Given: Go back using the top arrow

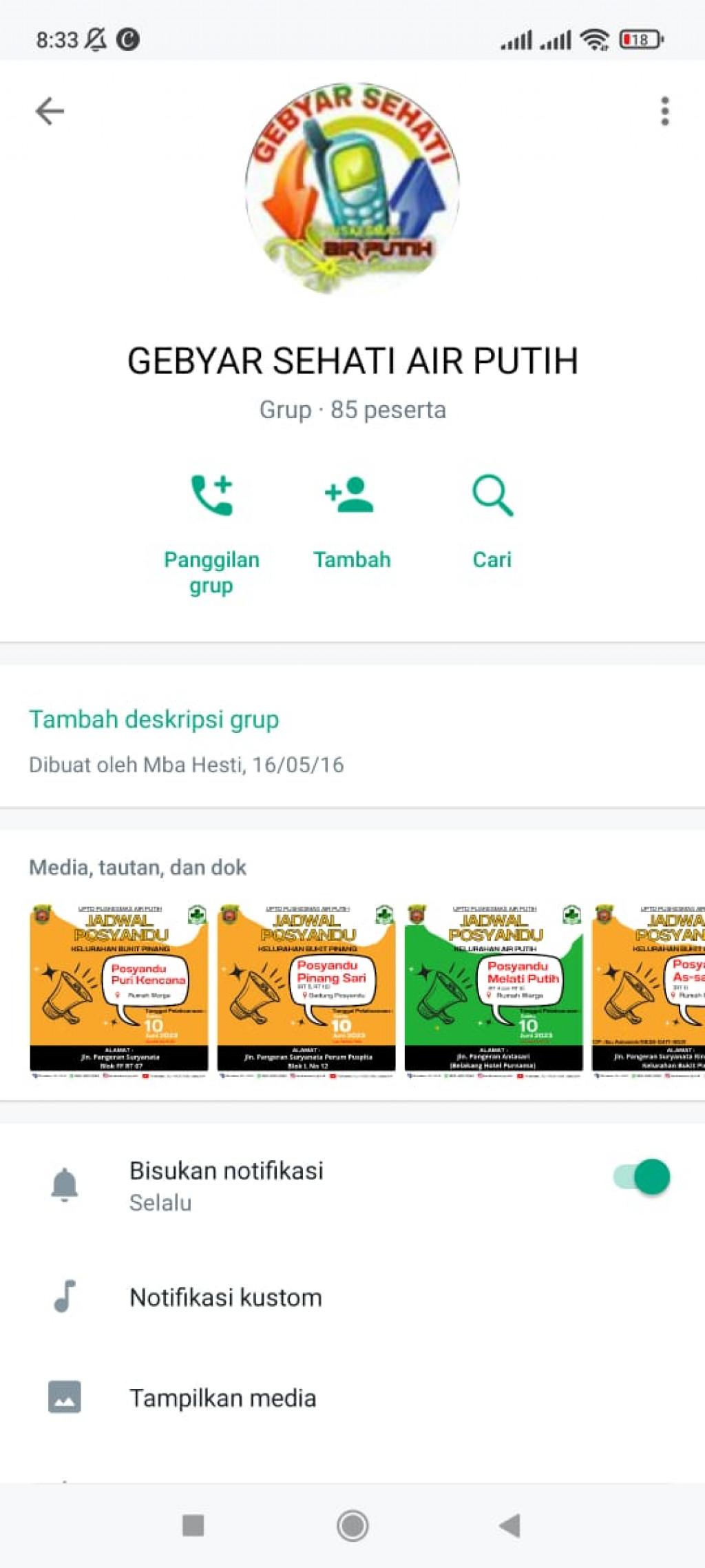Looking at the screenshot, I should (x=50, y=111).
